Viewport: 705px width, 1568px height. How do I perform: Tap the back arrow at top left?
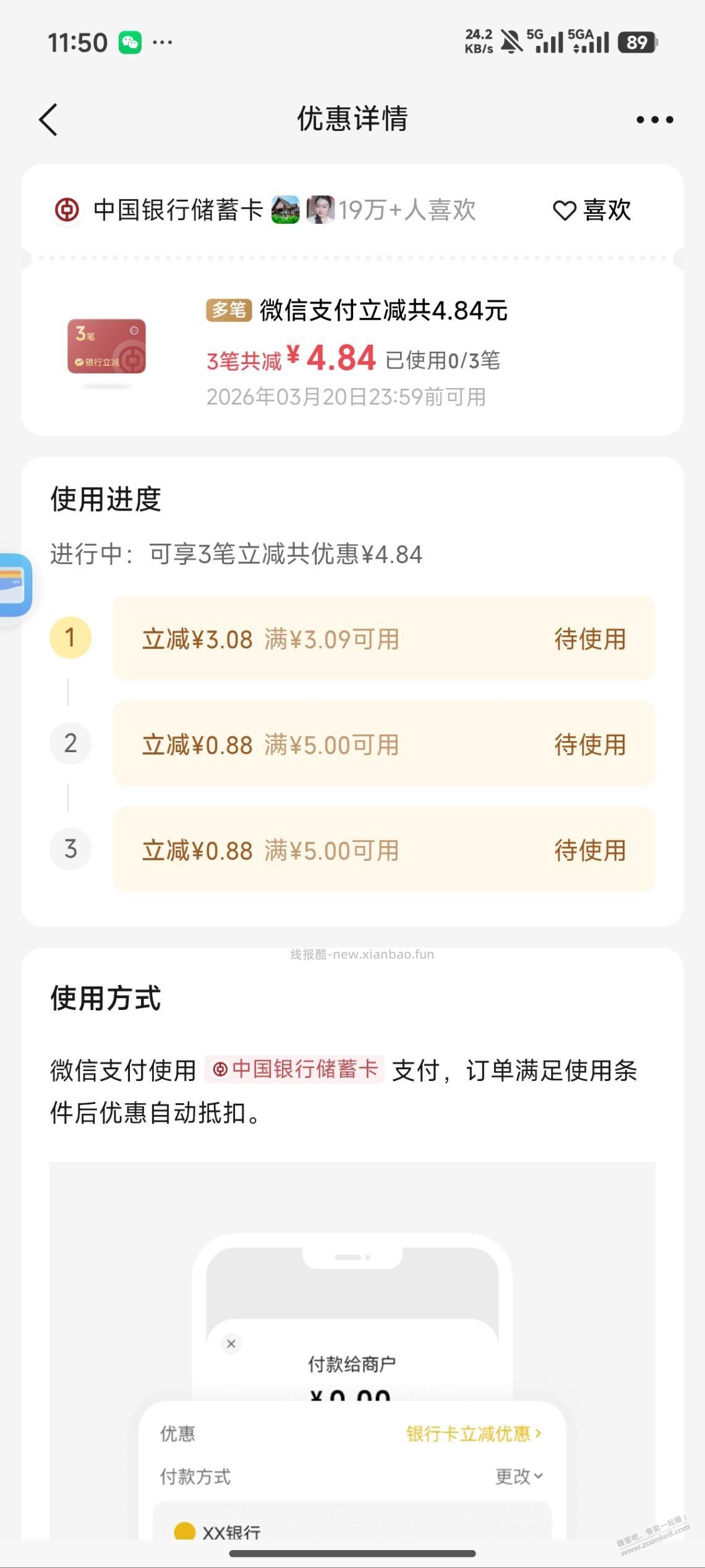click(48, 119)
